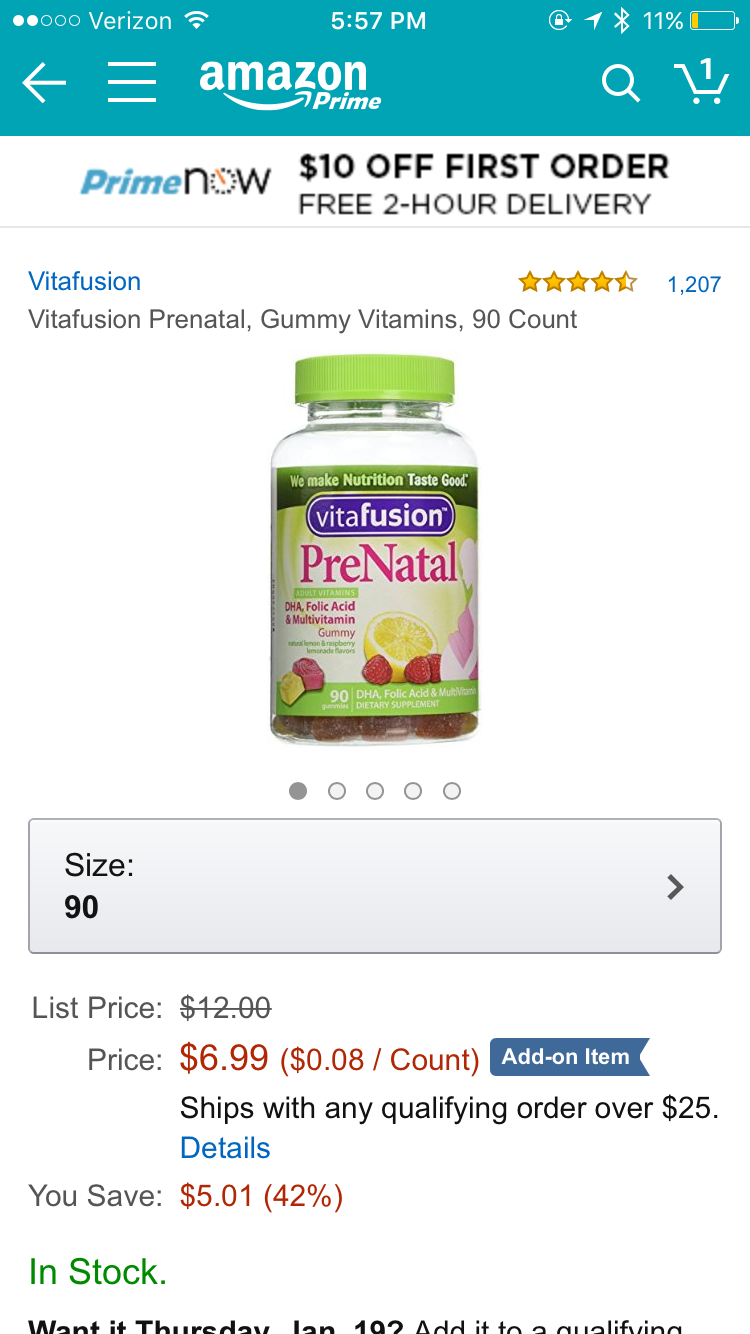Jump to the second product image dot
This screenshot has width=750, height=1334.
[337, 791]
